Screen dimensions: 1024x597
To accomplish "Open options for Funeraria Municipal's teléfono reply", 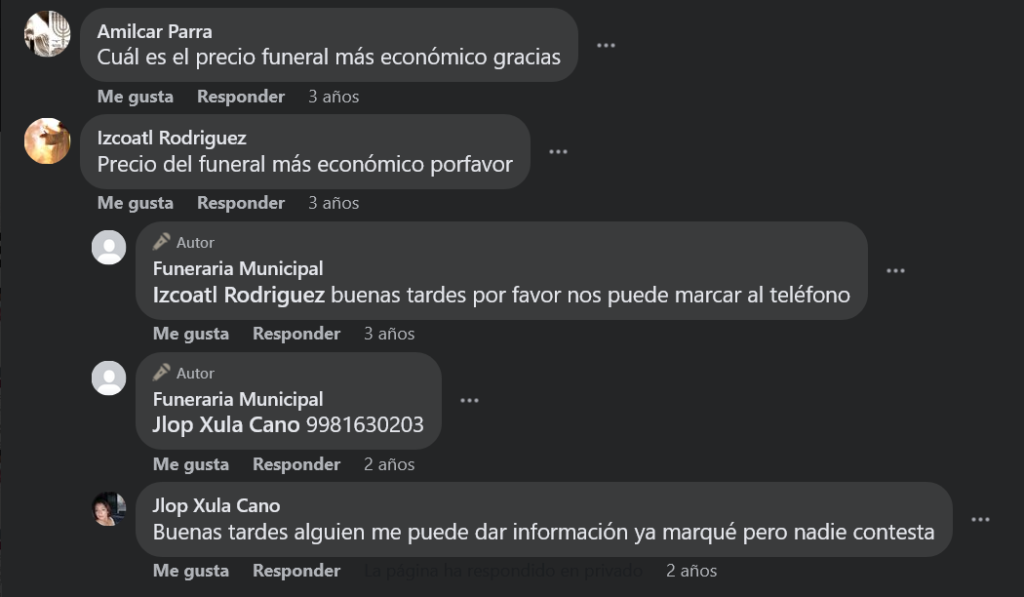I will [x=895, y=271].
